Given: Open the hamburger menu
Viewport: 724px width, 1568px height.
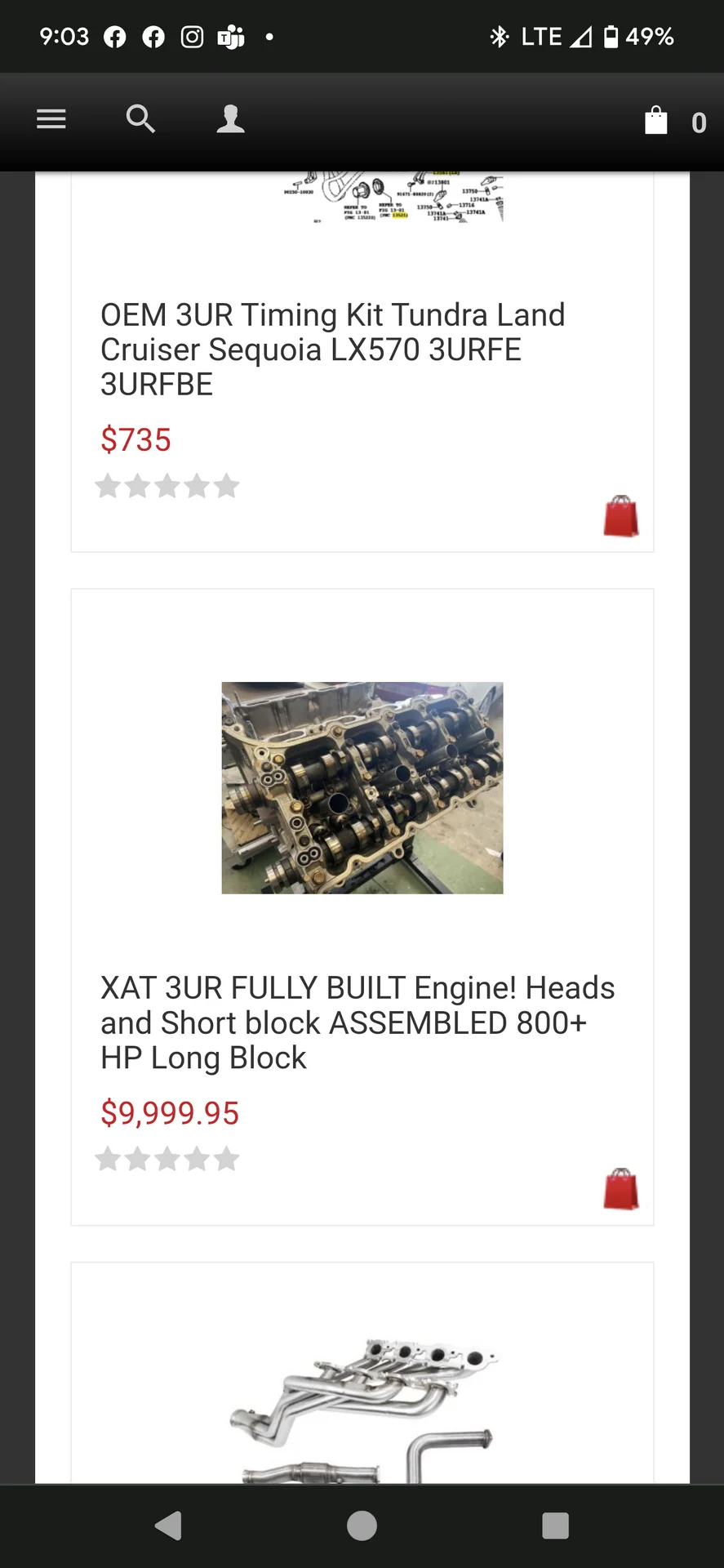Looking at the screenshot, I should coord(51,119).
